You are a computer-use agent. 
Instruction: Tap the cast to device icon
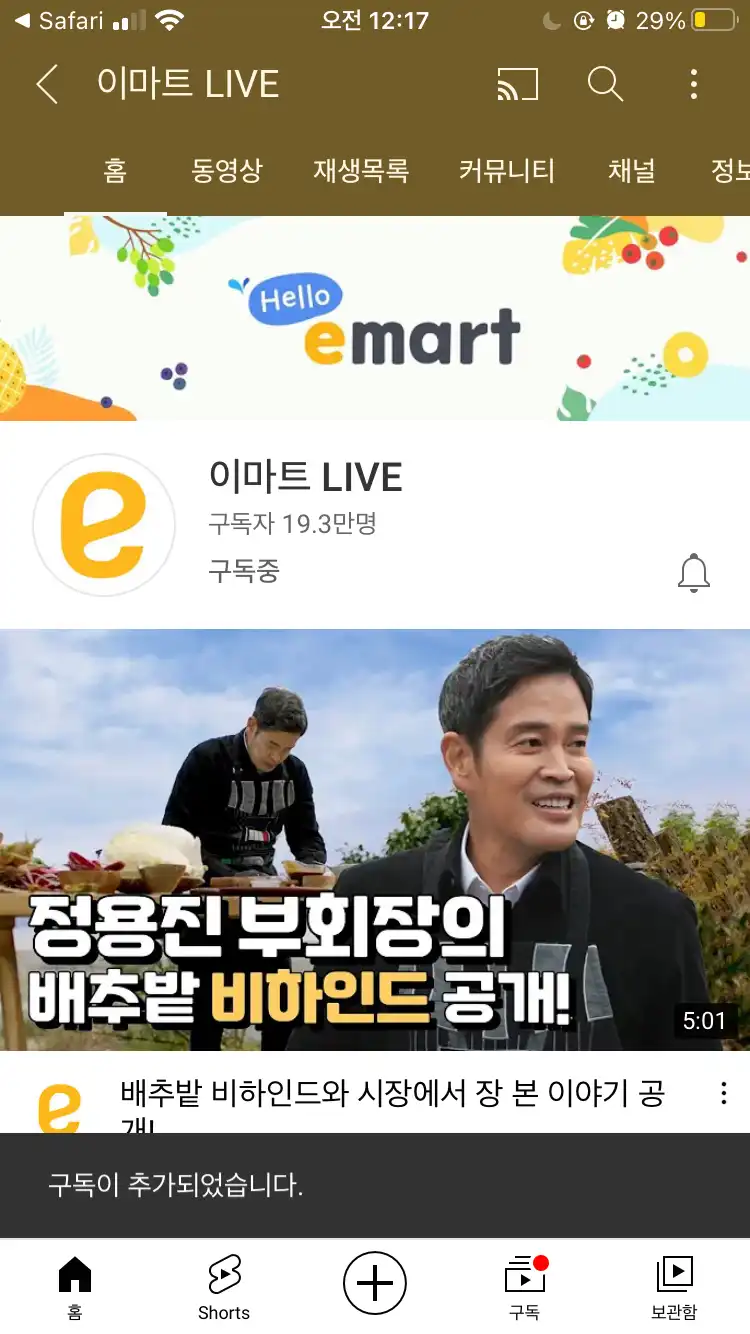click(517, 85)
